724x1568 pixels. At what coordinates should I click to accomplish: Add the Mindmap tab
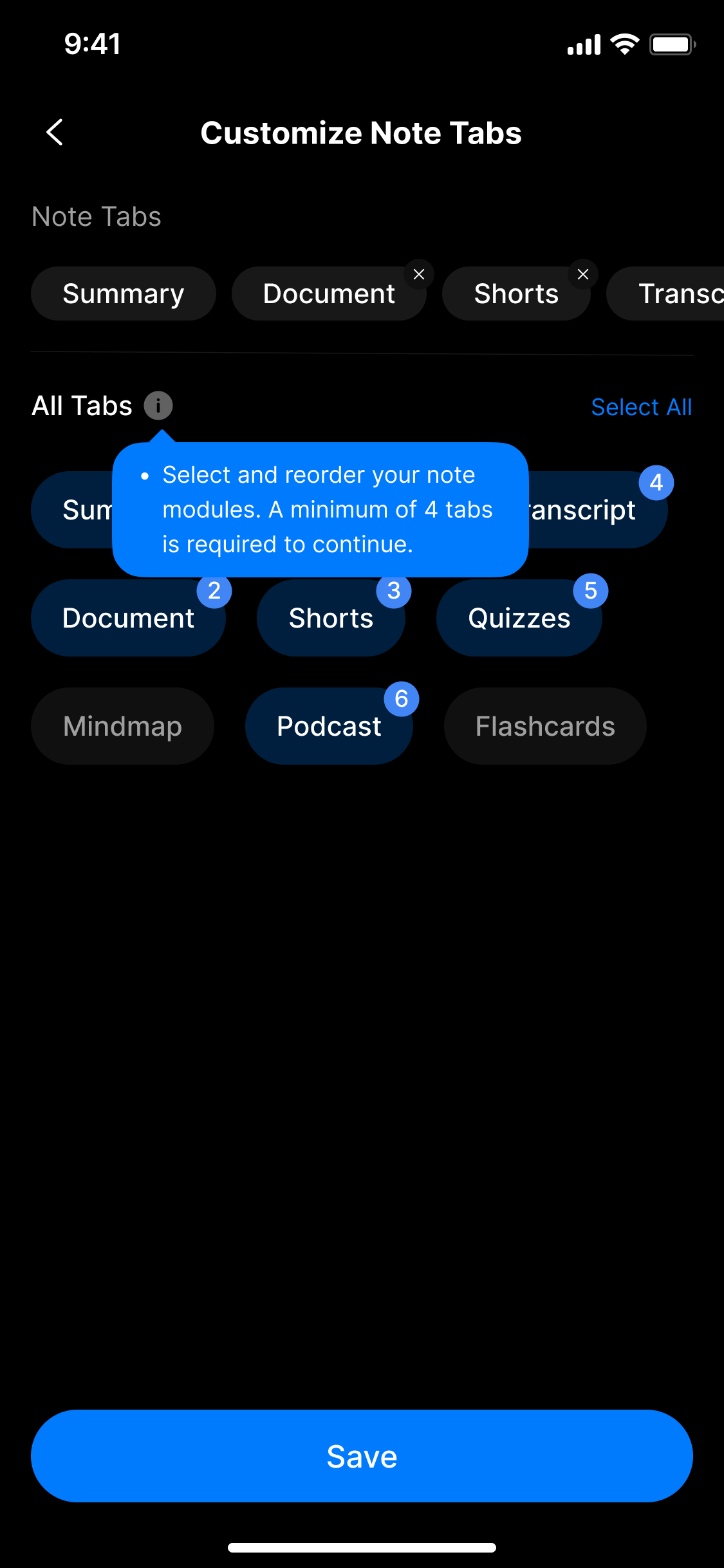(x=122, y=726)
